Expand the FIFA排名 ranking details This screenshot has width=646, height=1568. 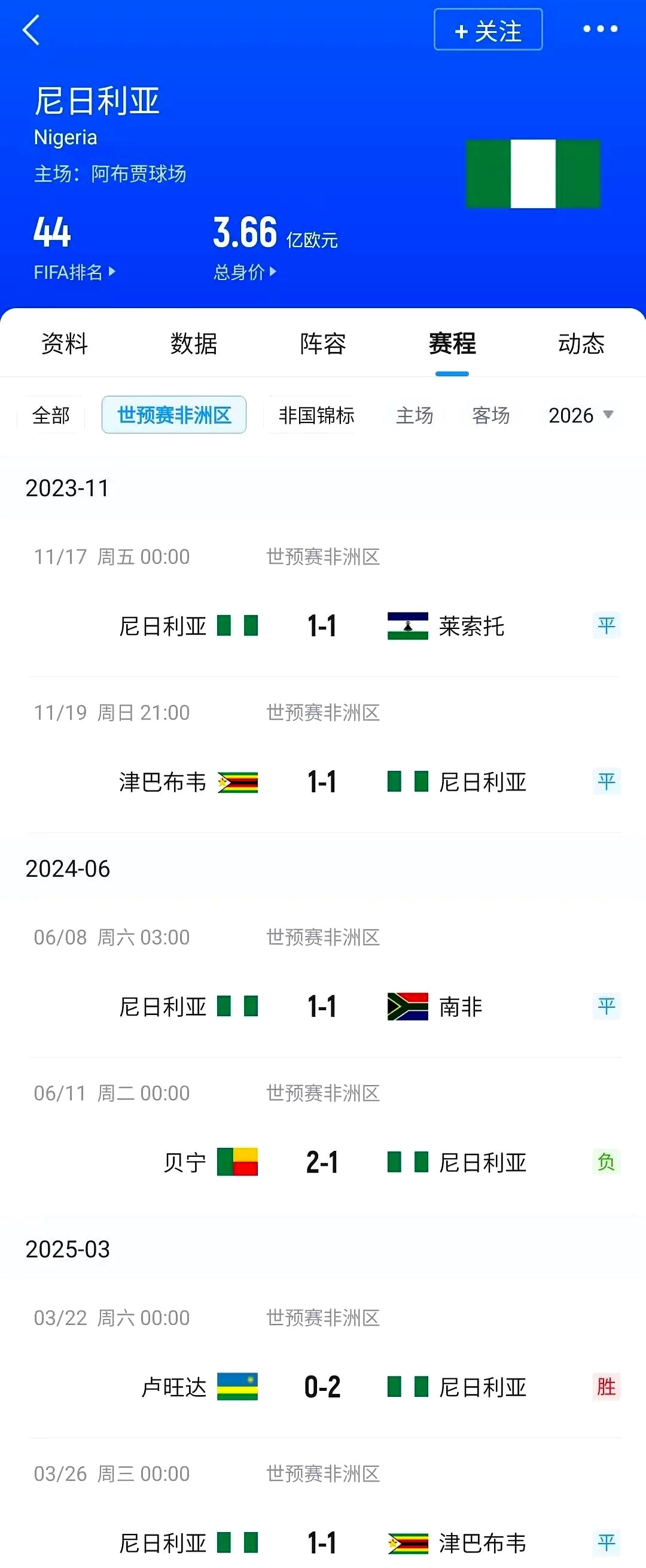74,272
